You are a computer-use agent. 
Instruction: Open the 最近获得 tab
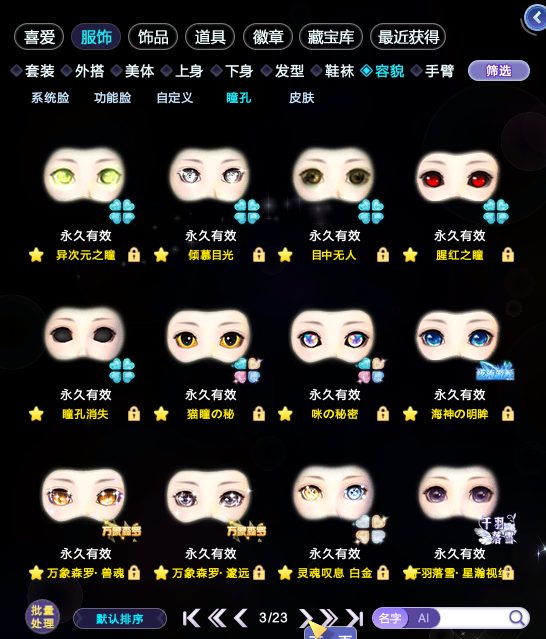click(x=408, y=37)
